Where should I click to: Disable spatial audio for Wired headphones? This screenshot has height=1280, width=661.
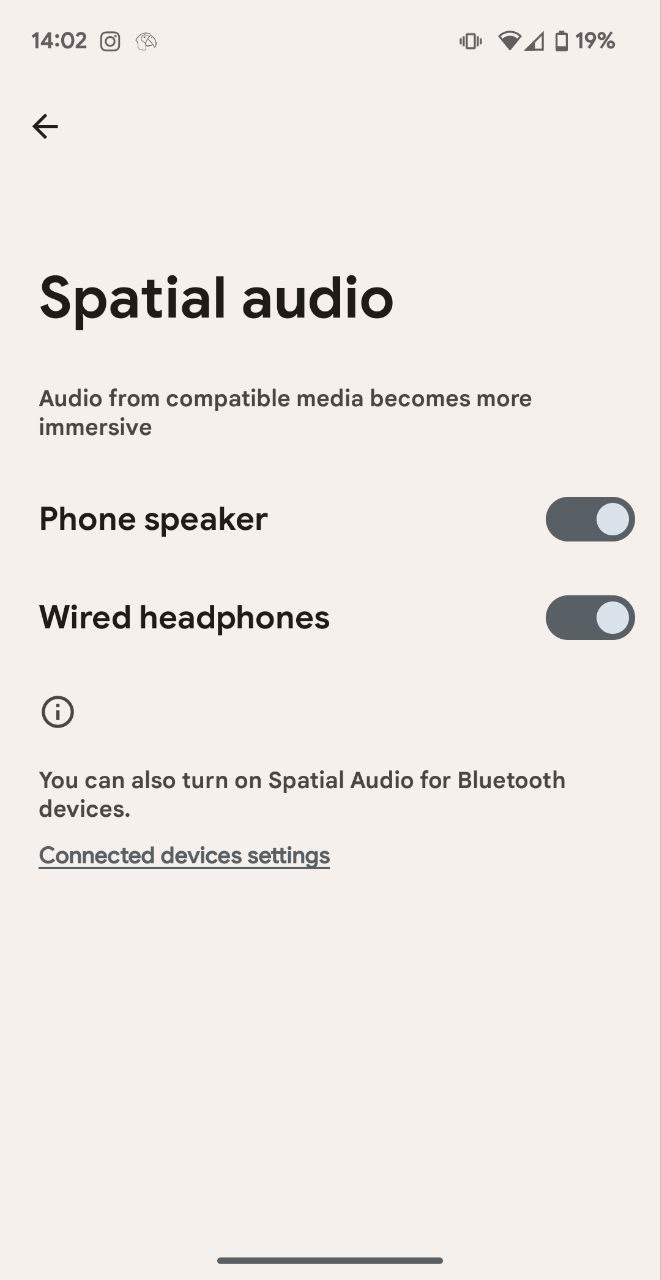click(x=589, y=618)
